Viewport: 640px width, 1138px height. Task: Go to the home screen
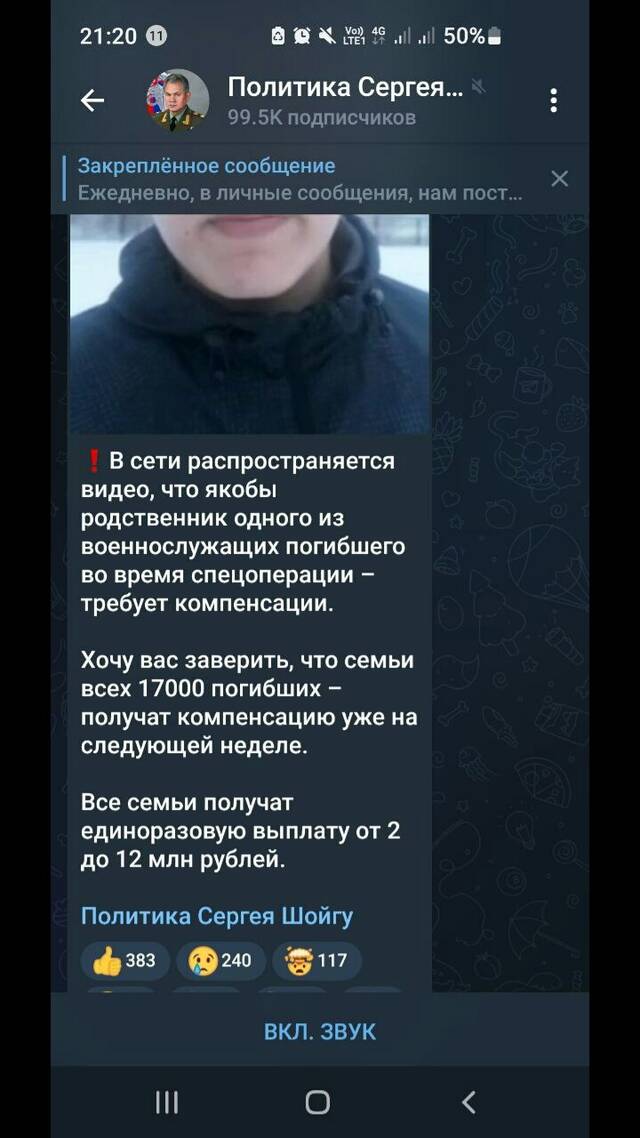pos(317,1102)
